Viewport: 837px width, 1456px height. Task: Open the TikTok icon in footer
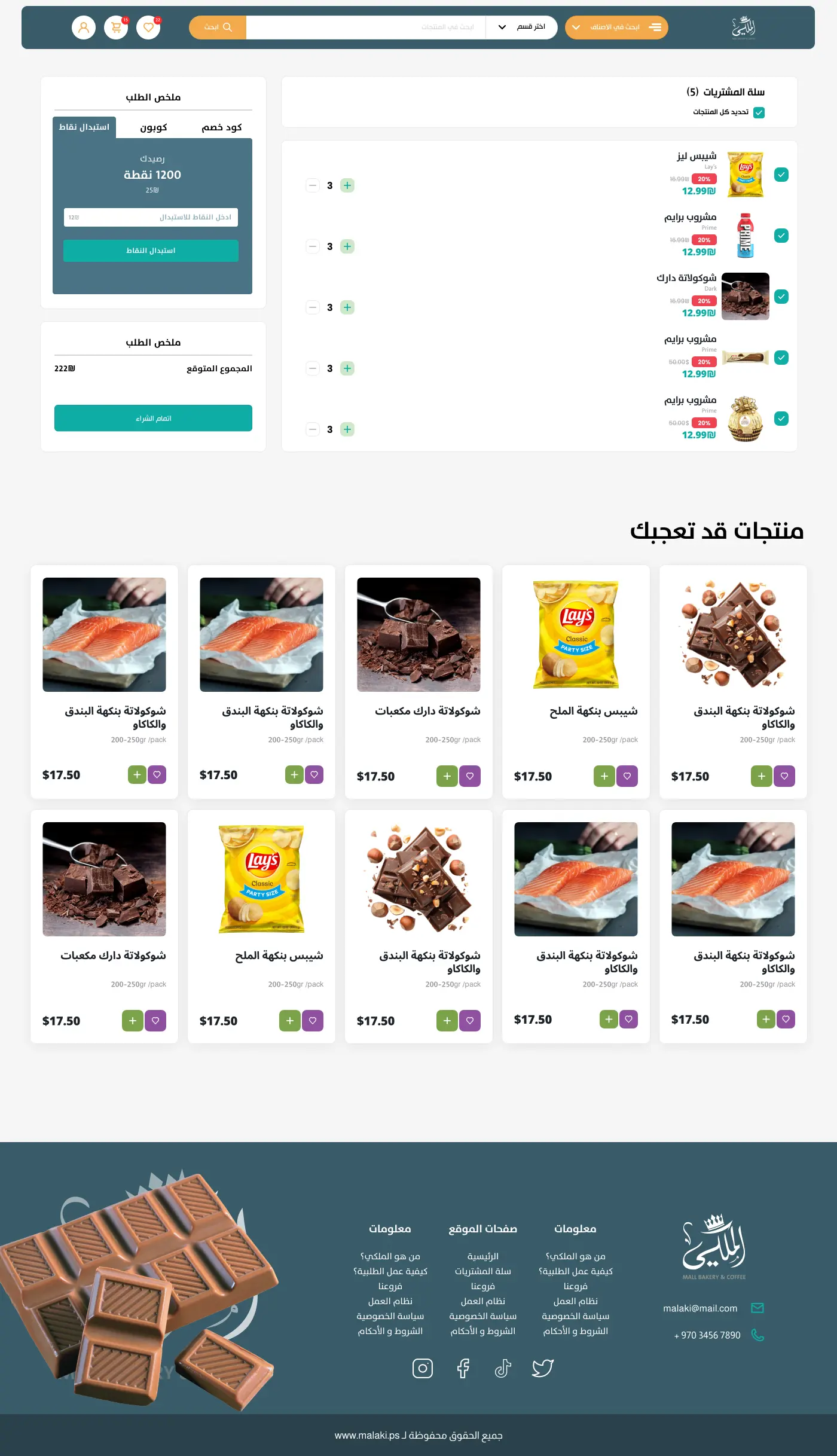(503, 1369)
